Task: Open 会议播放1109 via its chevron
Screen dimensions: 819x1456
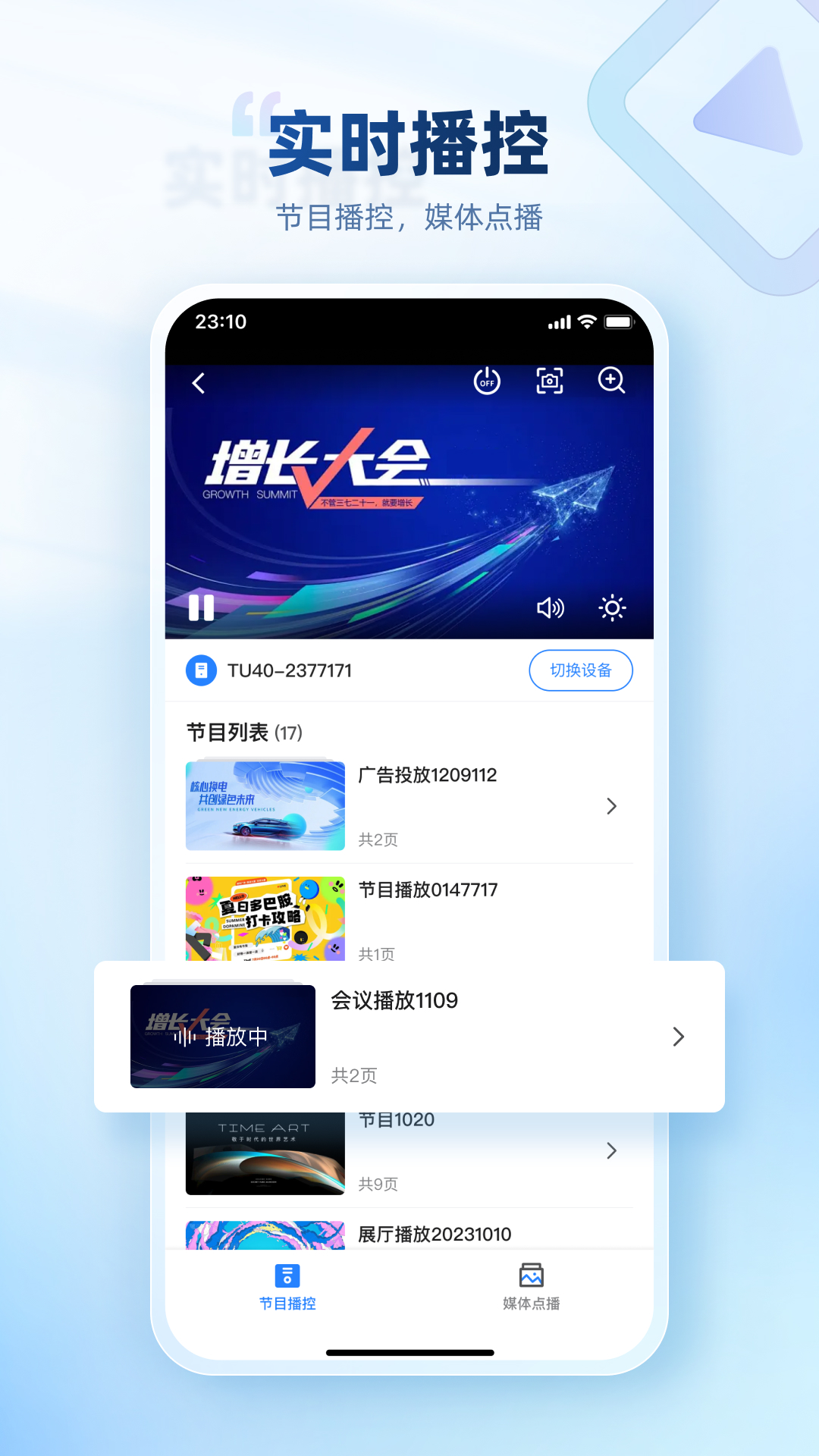Action: [x=677, y=1036]
